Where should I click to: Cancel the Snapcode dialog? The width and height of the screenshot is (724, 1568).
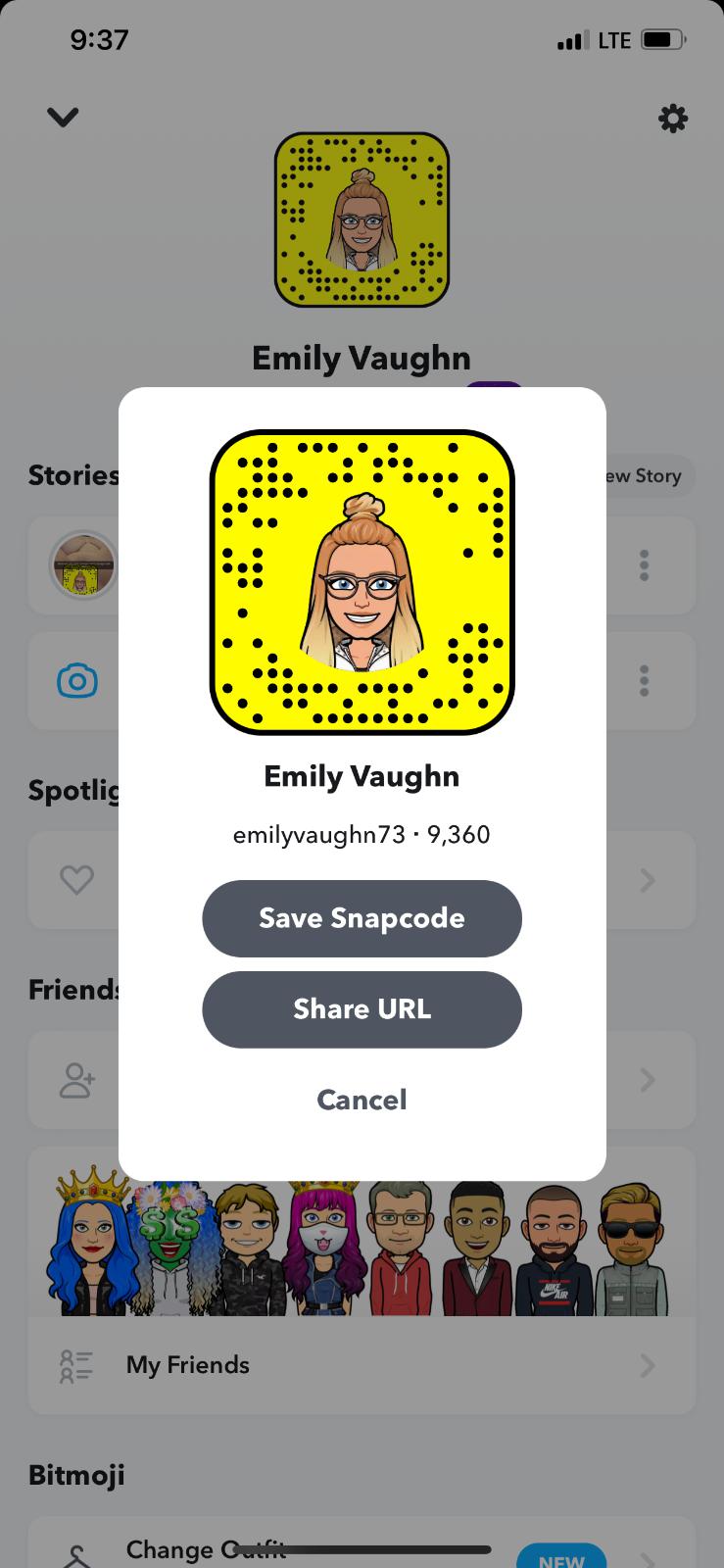362,1100
